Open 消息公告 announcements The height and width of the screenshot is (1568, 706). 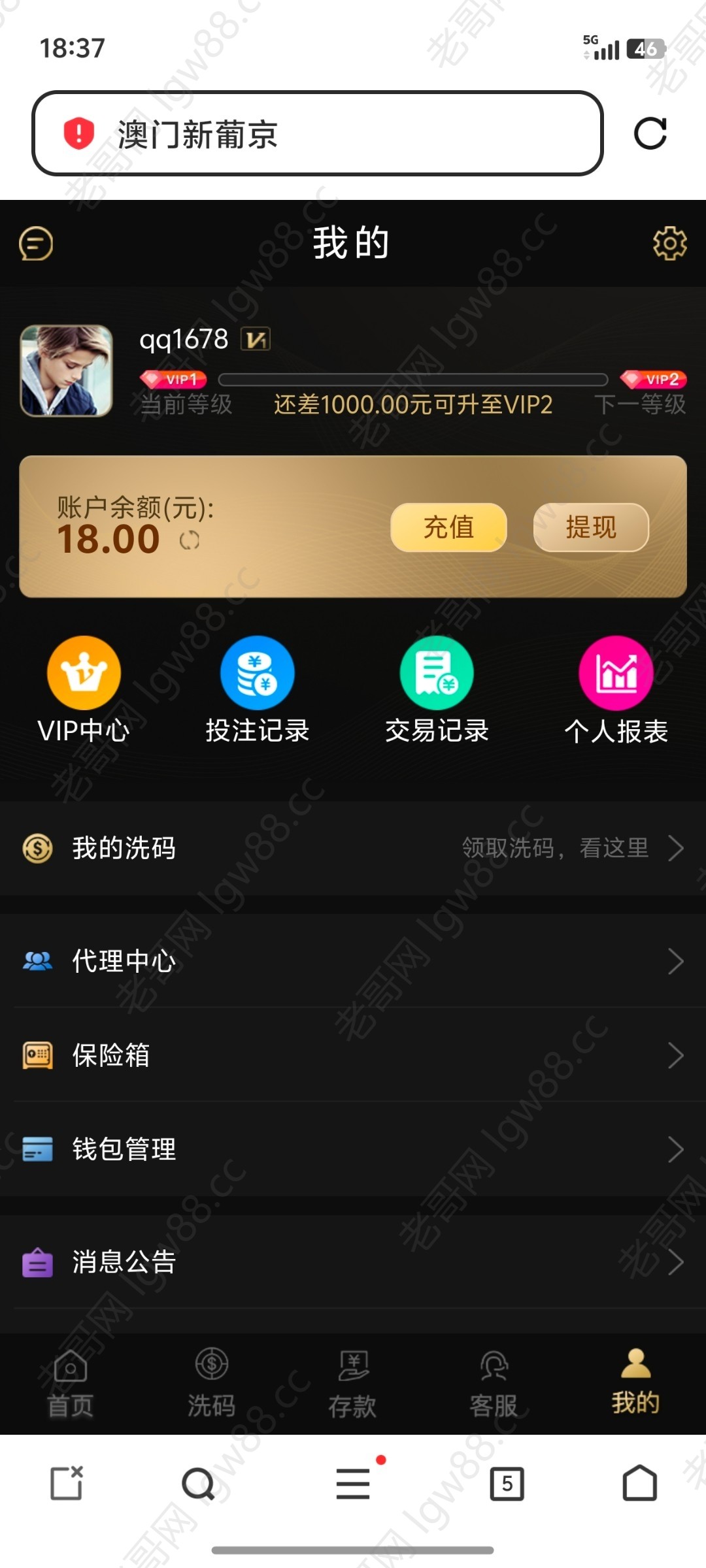pyautogui.click(x=353, y=1262)
